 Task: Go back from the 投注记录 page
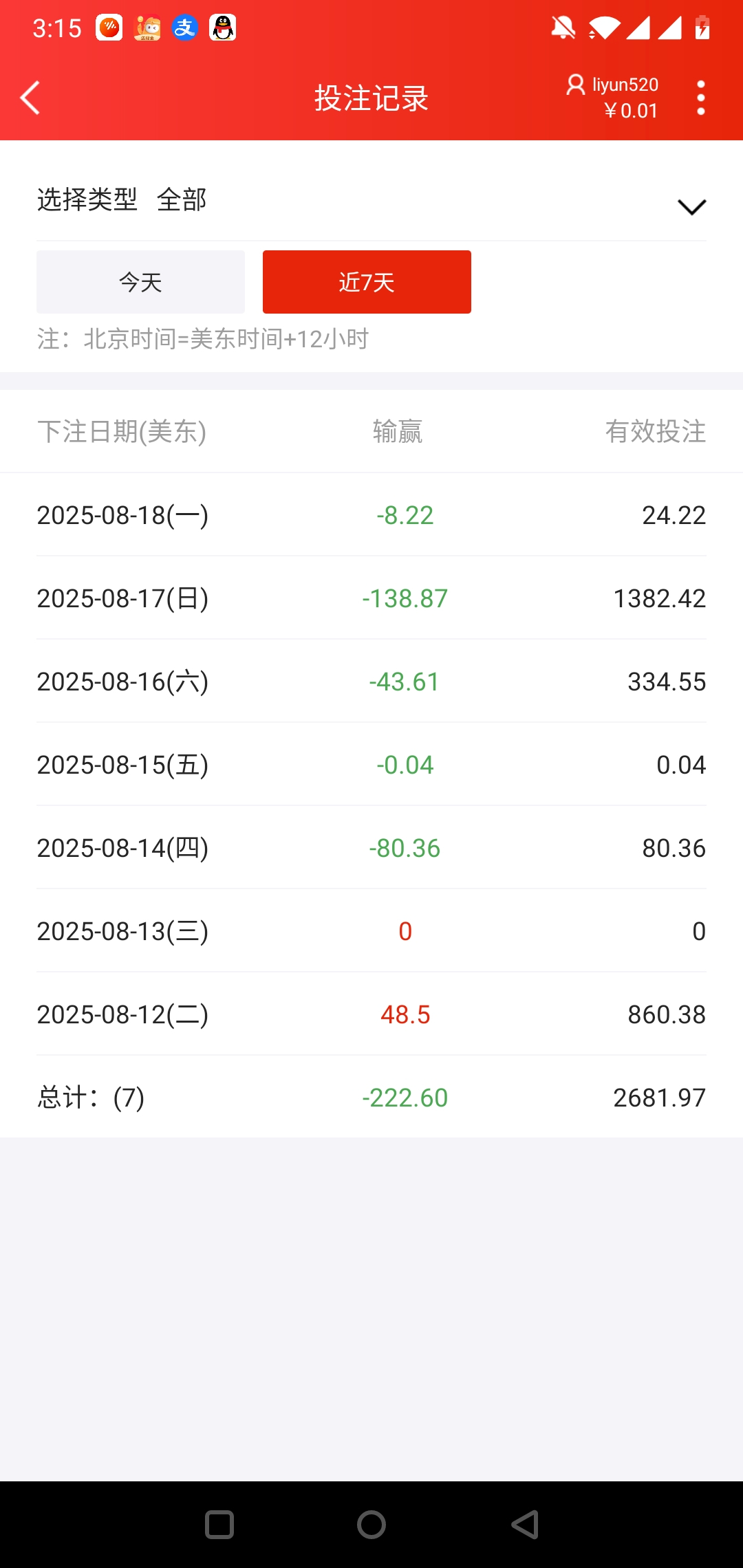point(30,98)
